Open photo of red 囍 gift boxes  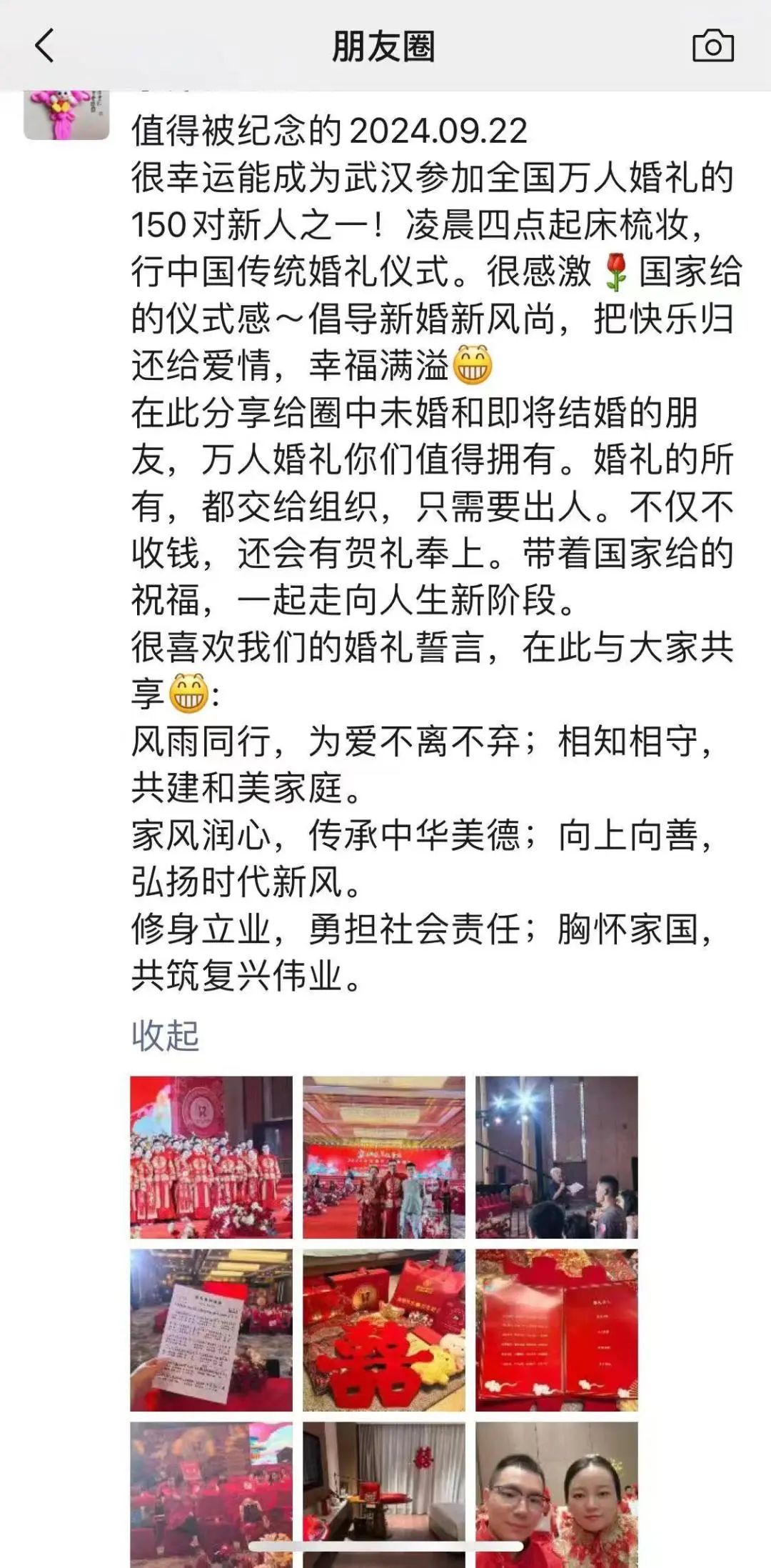click(384, 1329)
